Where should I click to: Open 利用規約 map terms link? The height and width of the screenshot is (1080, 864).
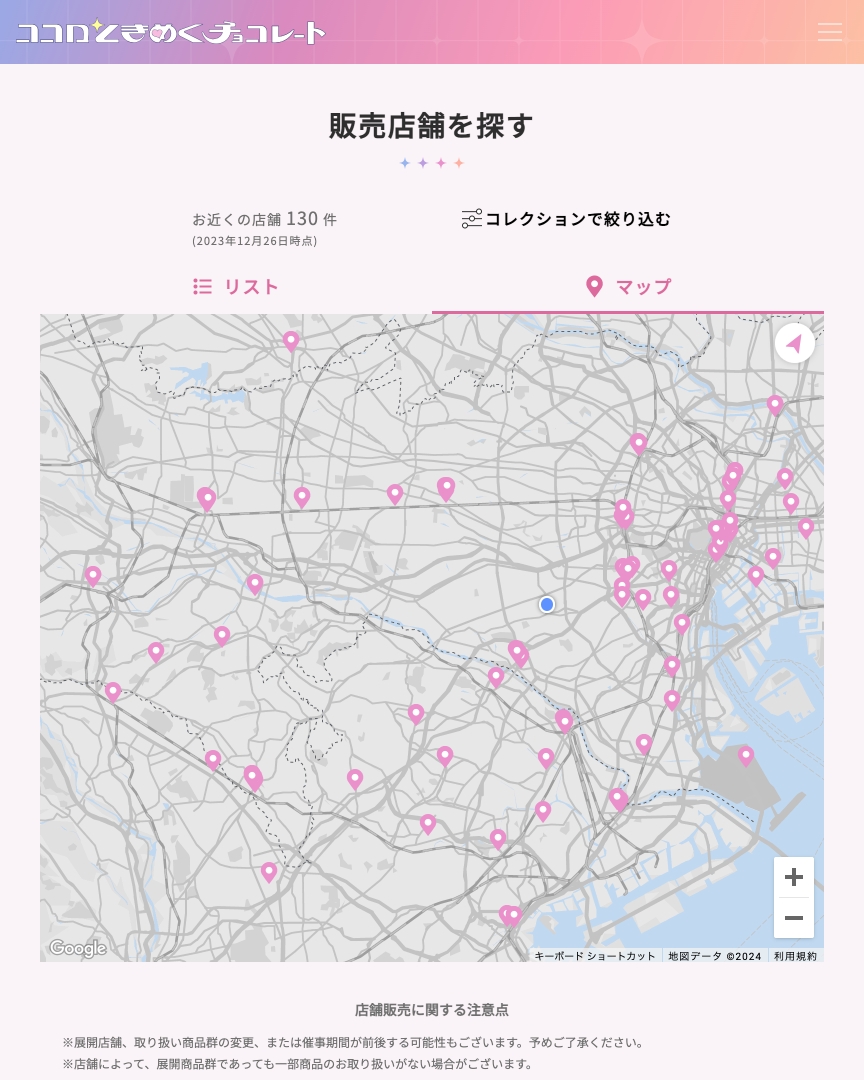click(x=795, y=956)
